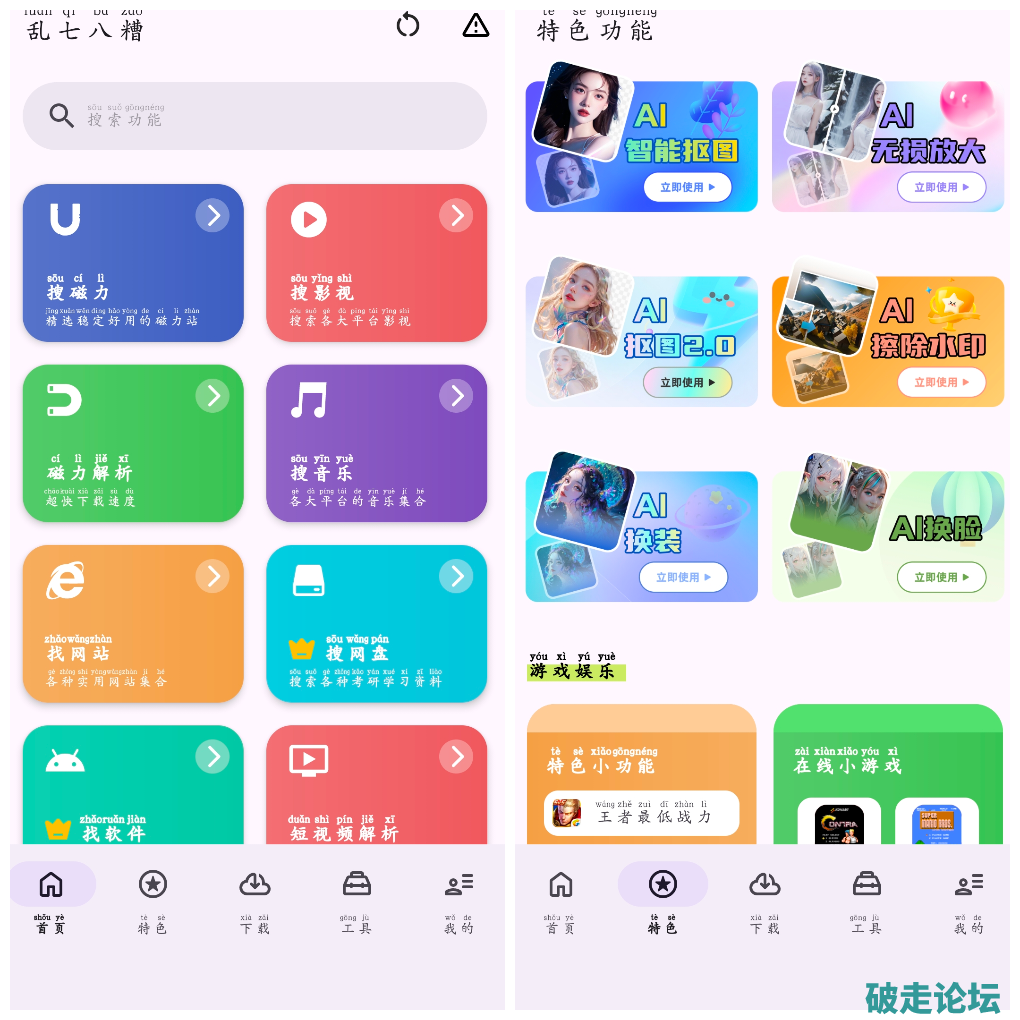Open the 搜磁力 card

click(133, 263)
